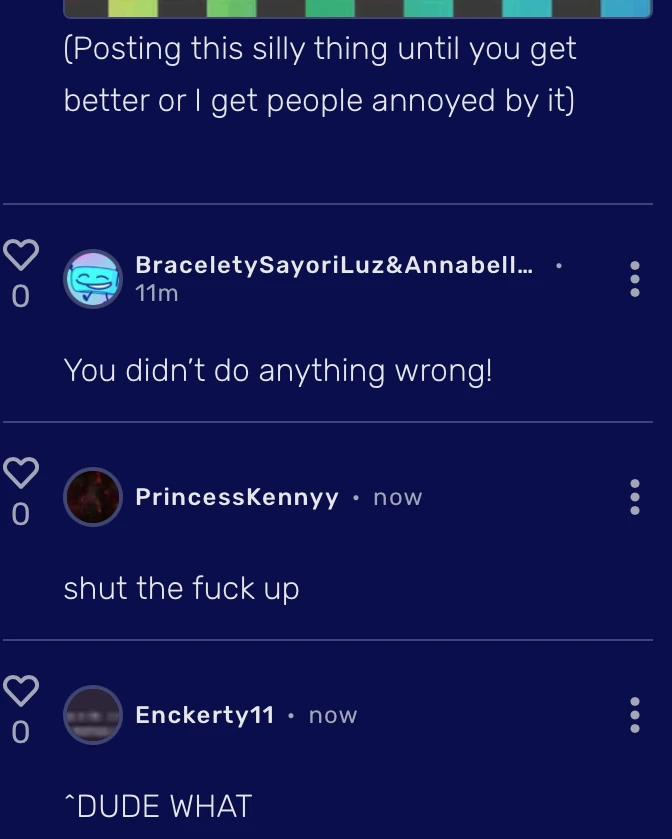The width and height of the screenshot is (672, 839).
Task: Open overflow menu on BraceletySayoriLuz&Annabell's comment
Action: [x=634, y=279]
